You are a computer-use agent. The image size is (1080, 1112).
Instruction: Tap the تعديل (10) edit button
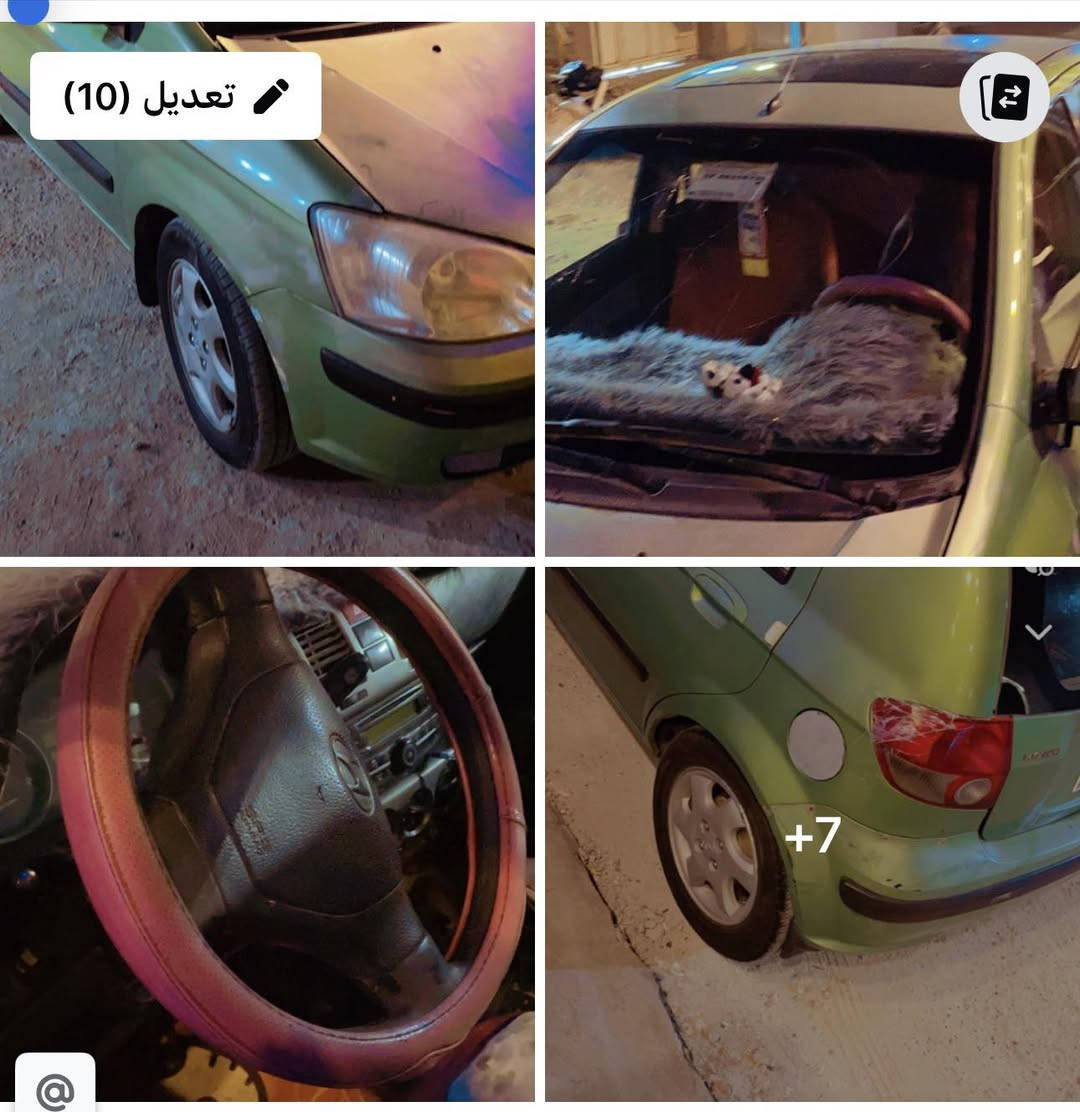(x=176, y=96)
